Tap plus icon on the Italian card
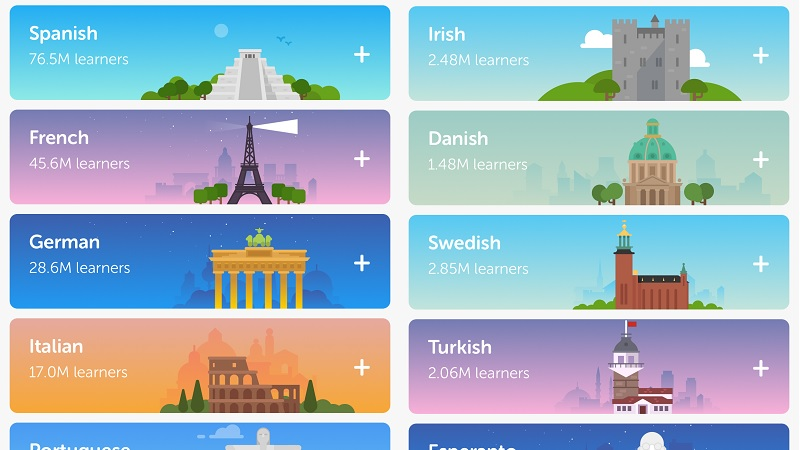800x450 pixels. 362,367
